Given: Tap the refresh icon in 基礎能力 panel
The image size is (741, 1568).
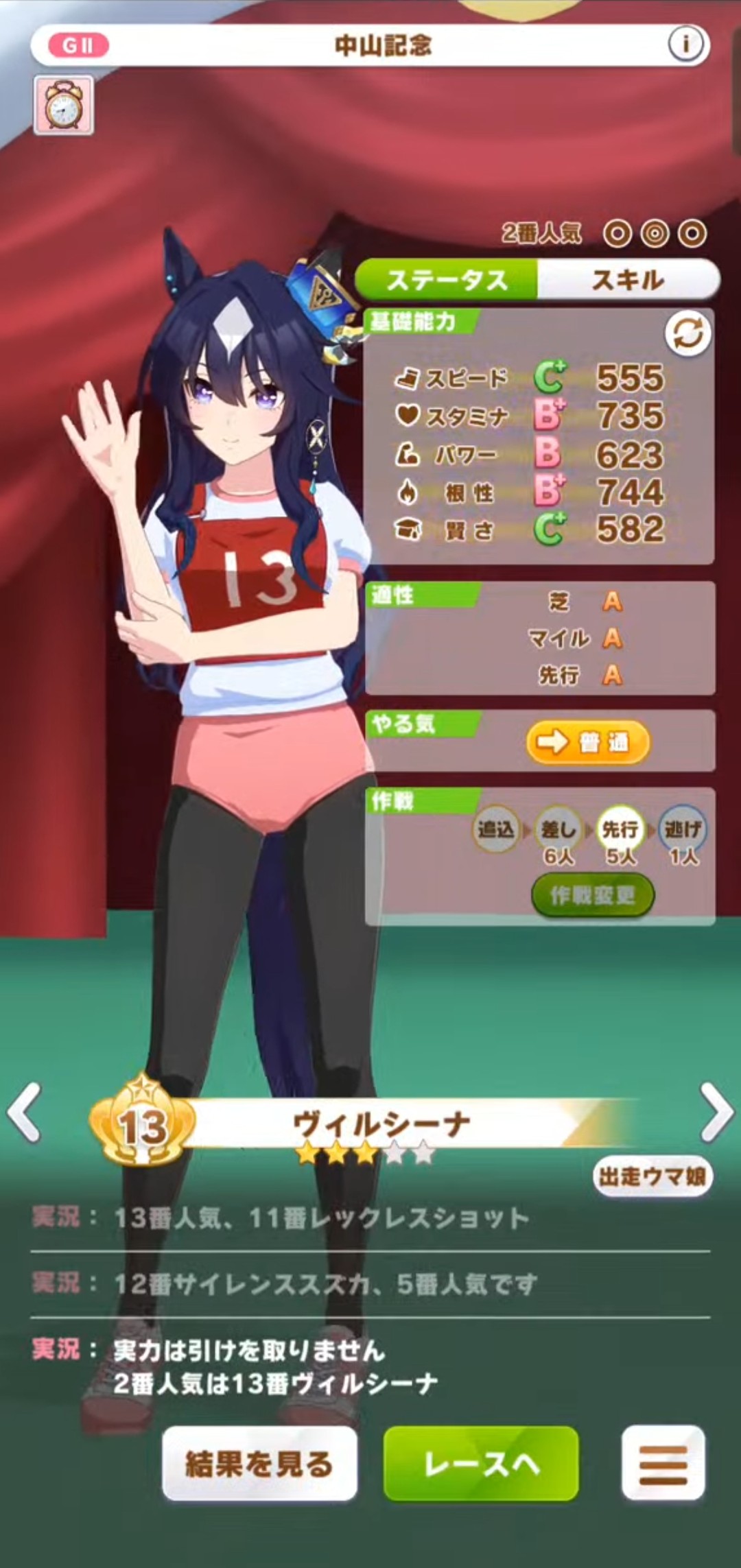Looking at the screenshot, I should [x=687, y=334].
